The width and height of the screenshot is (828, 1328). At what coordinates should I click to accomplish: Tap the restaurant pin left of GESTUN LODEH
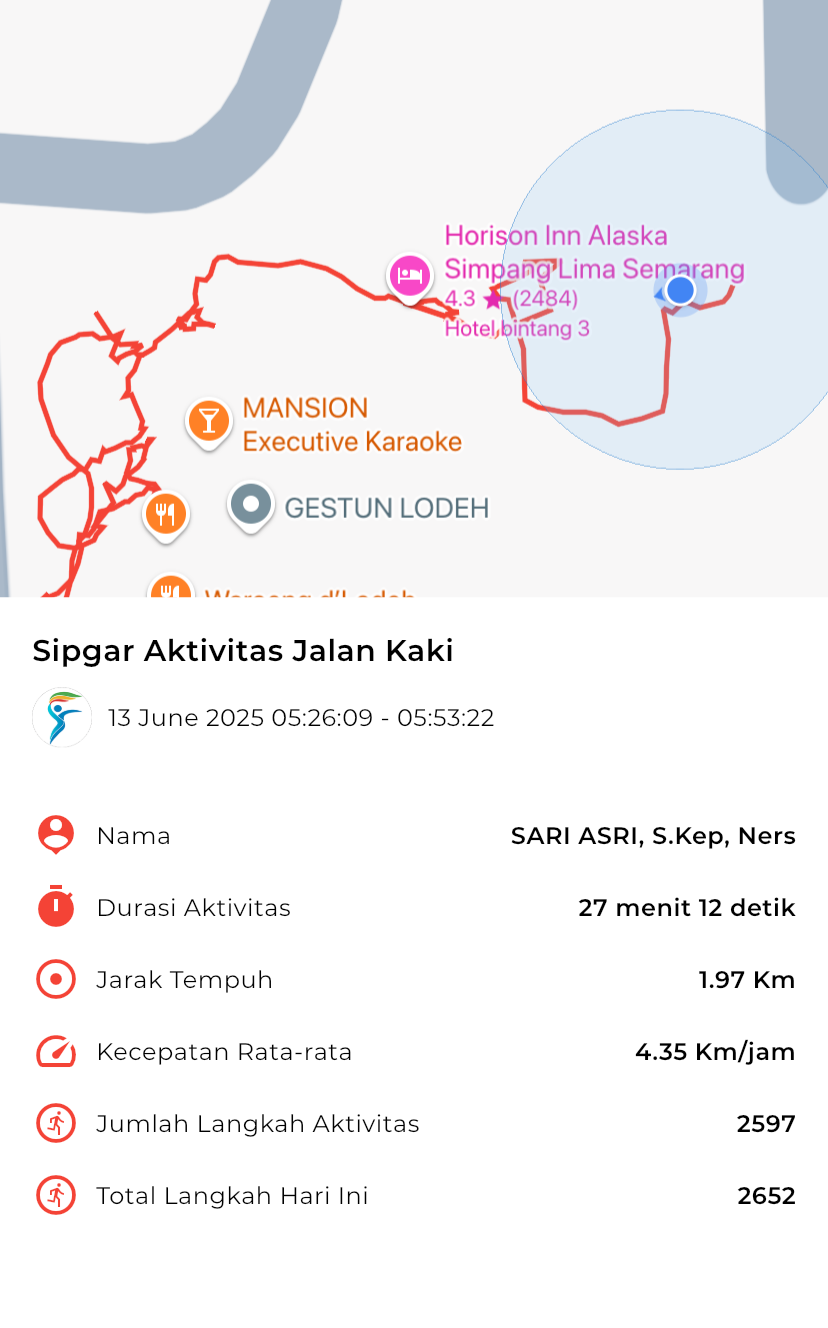[166, 517]
